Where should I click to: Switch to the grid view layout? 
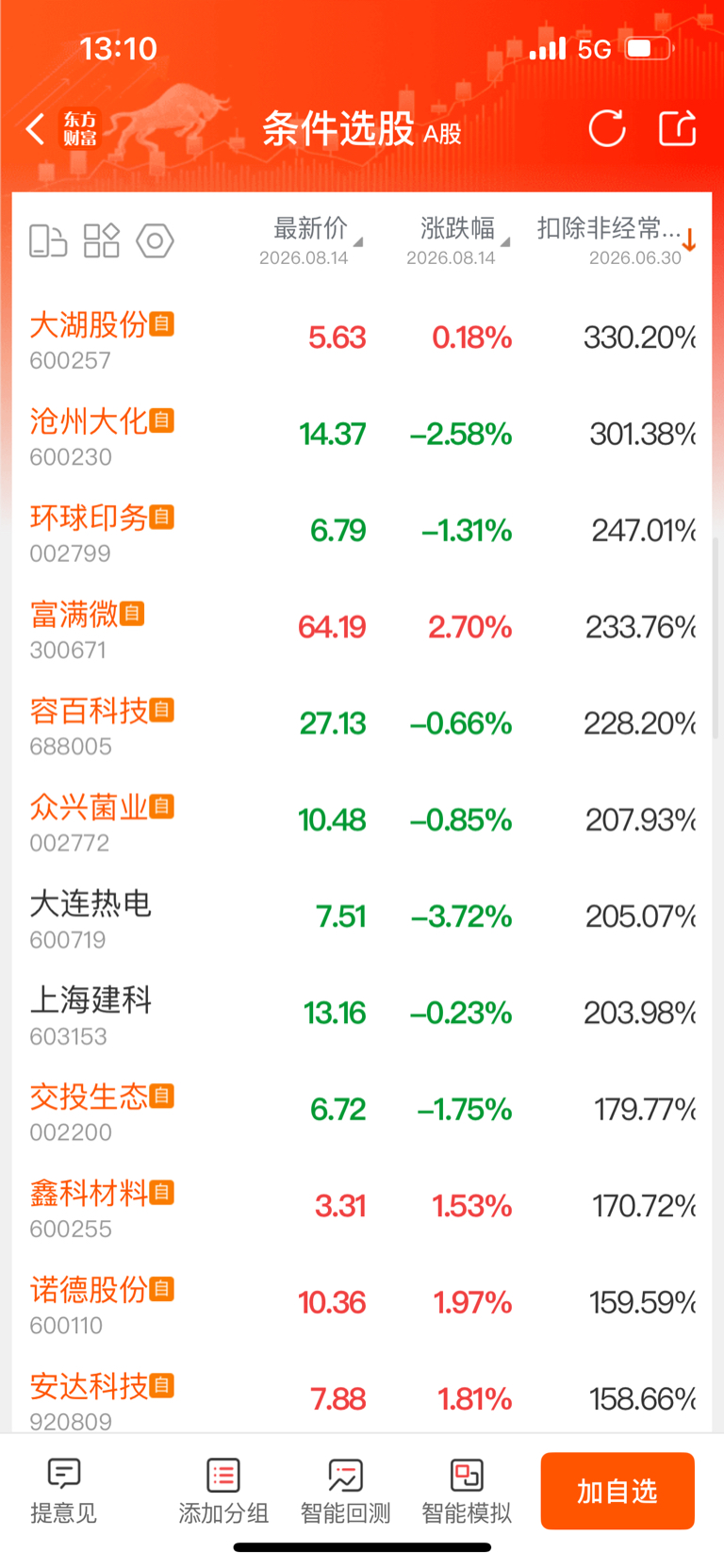click(x=102, y=241)
